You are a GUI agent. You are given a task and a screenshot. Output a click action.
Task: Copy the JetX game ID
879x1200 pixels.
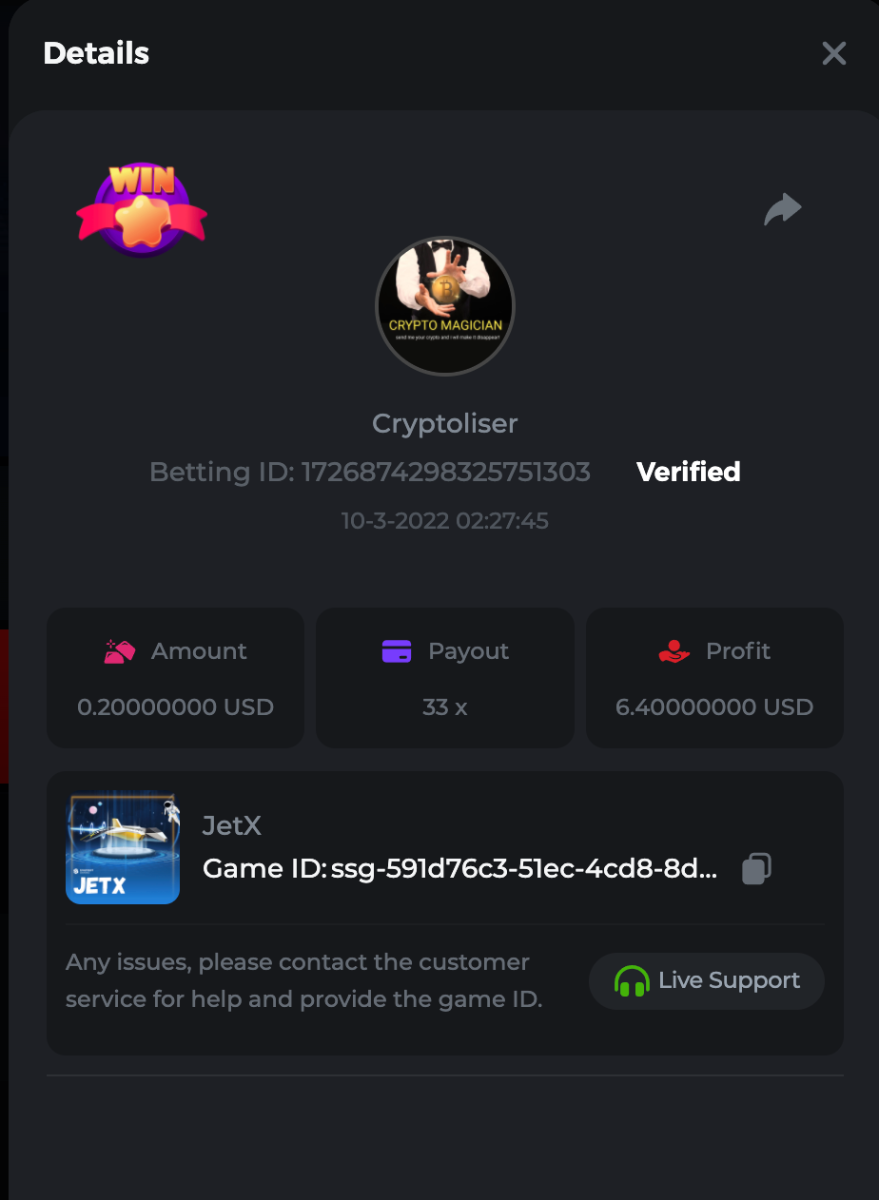757,868
